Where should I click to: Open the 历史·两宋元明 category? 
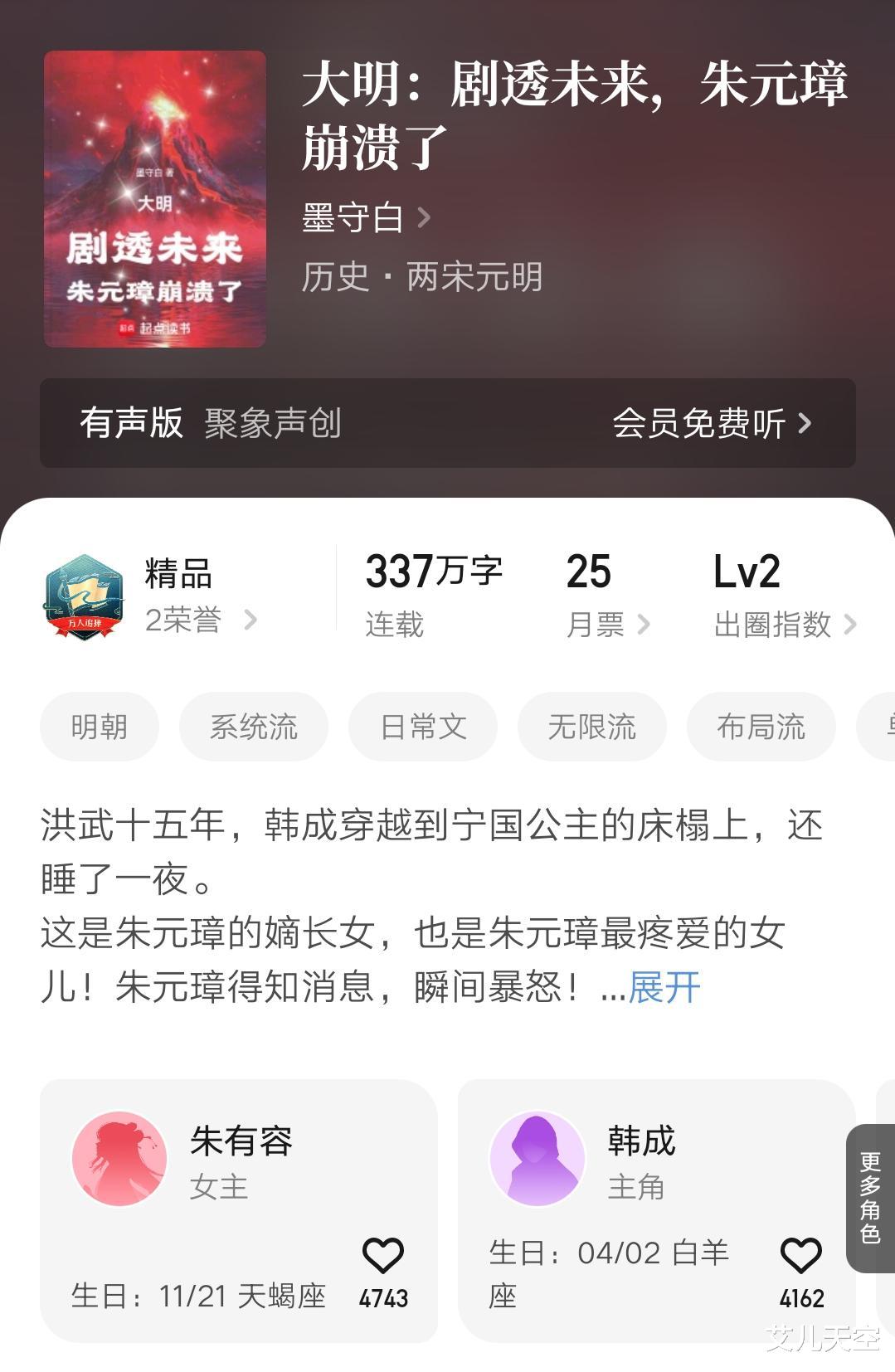pos(421,277)
